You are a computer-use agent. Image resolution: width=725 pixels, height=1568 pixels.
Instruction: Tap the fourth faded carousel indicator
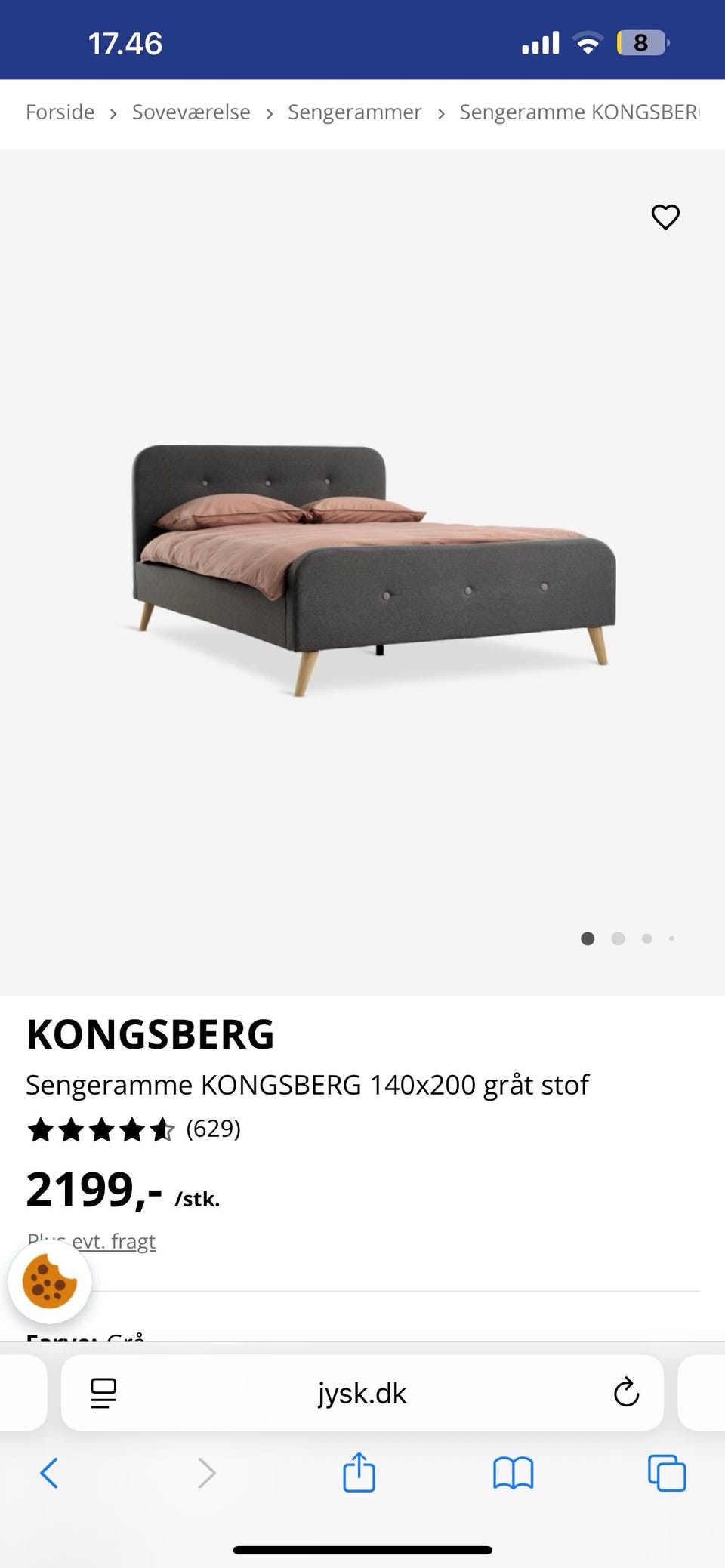point(671,938)
